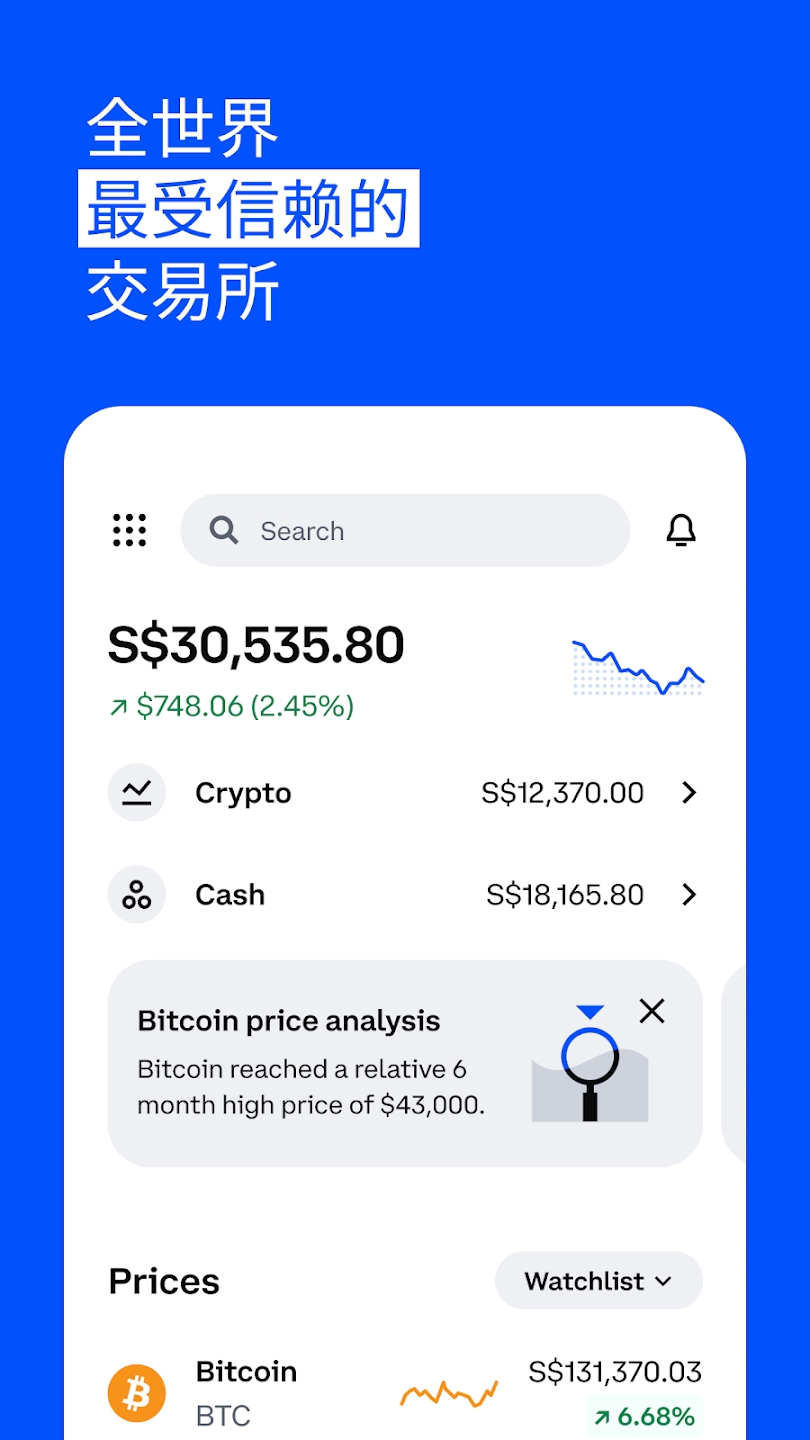Dismiss the Bitcoin price analysis card

(x=652, y=1011)
